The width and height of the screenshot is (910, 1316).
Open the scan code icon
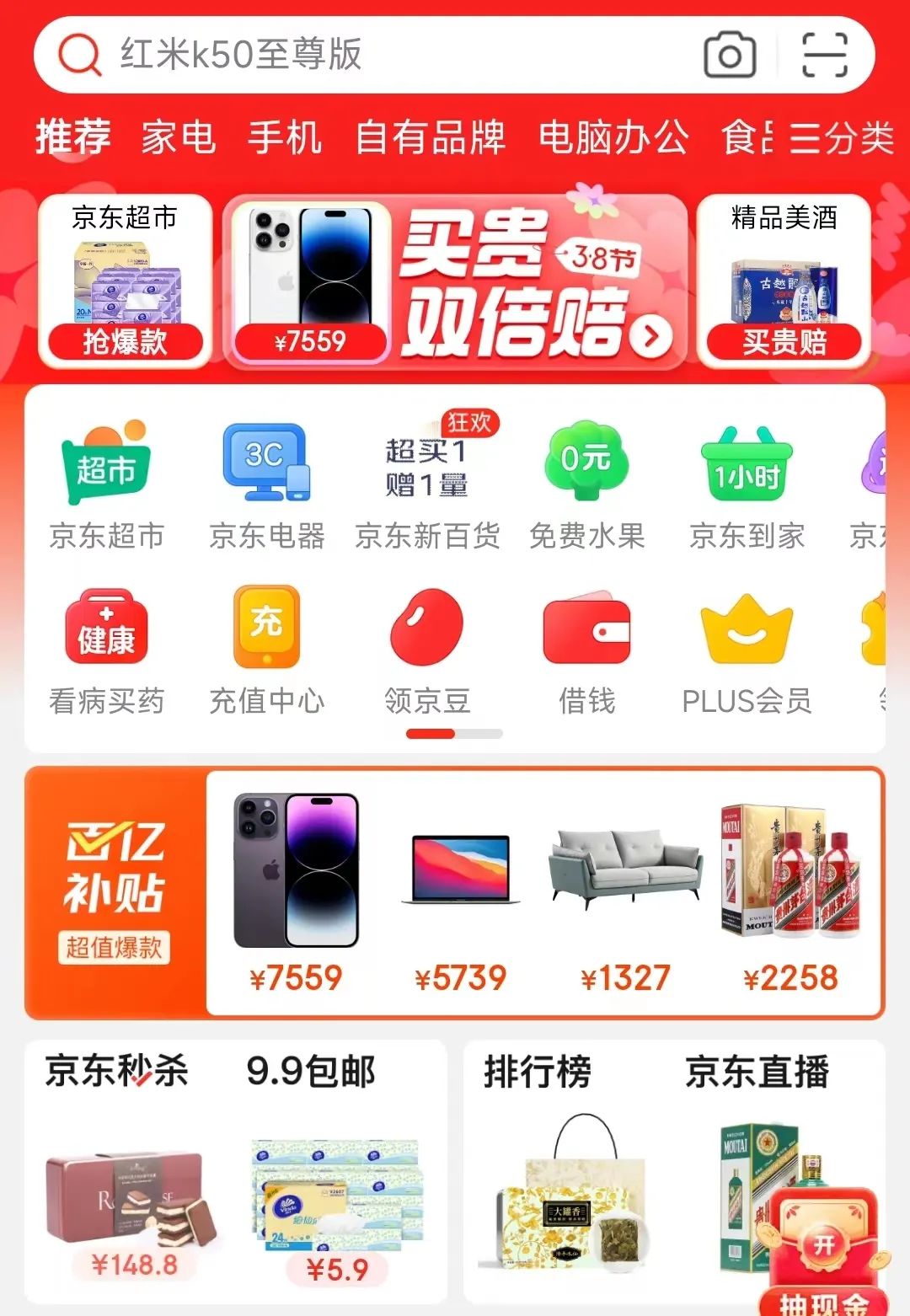coord(824,55)
